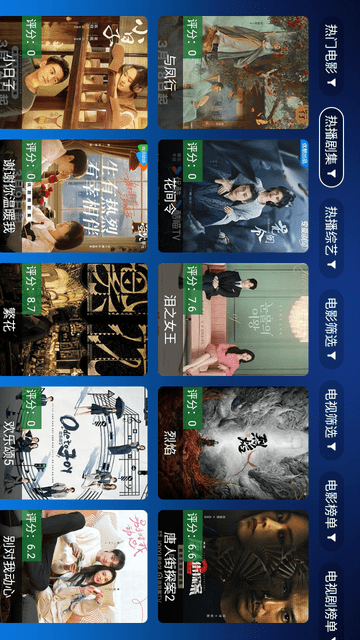360x640 pixels.
Task: Select the 热门电影 category
Action: point(331,56)
